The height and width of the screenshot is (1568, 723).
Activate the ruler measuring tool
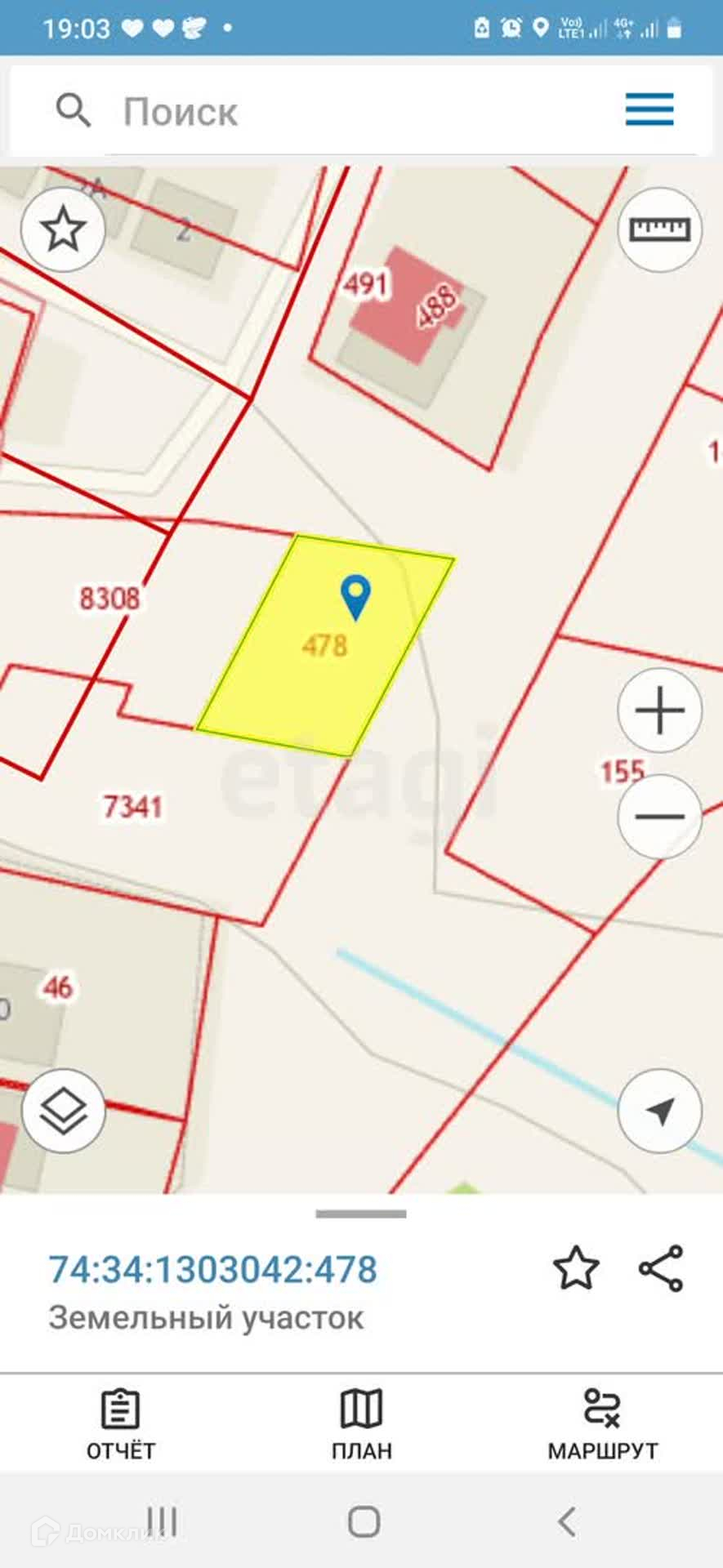pos(659,229)
